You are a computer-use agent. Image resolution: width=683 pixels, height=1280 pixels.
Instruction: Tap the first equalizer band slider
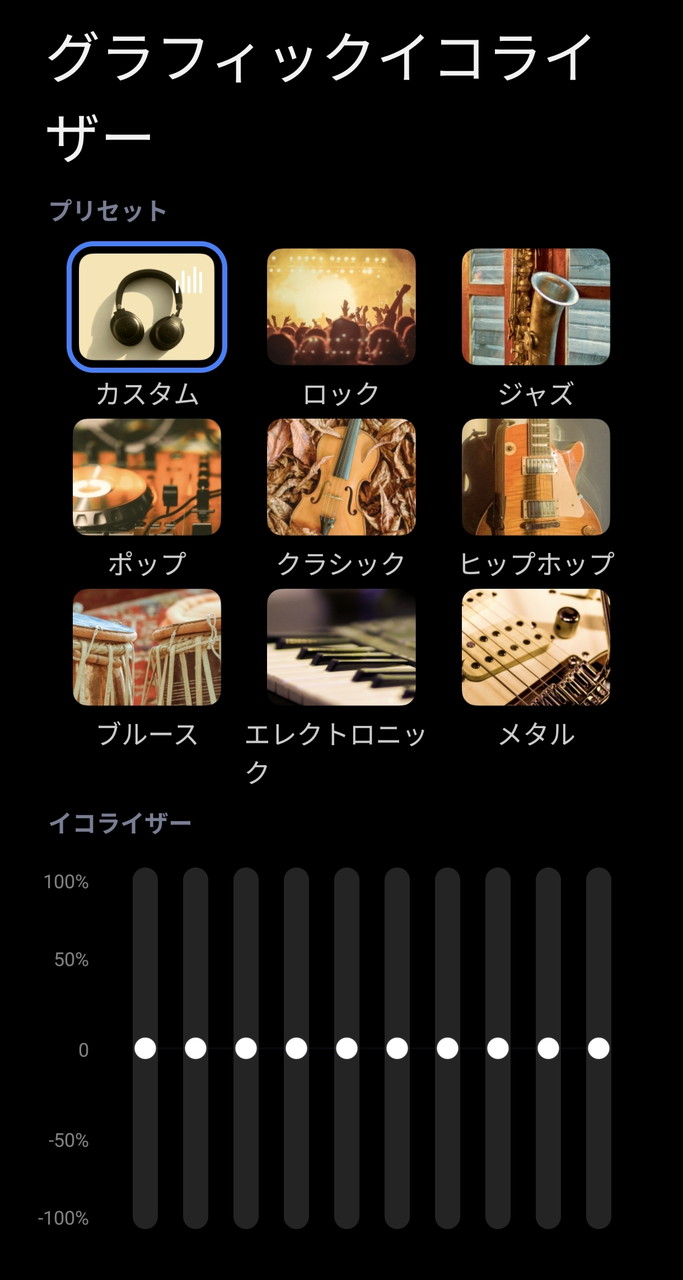pos(145,1048)
